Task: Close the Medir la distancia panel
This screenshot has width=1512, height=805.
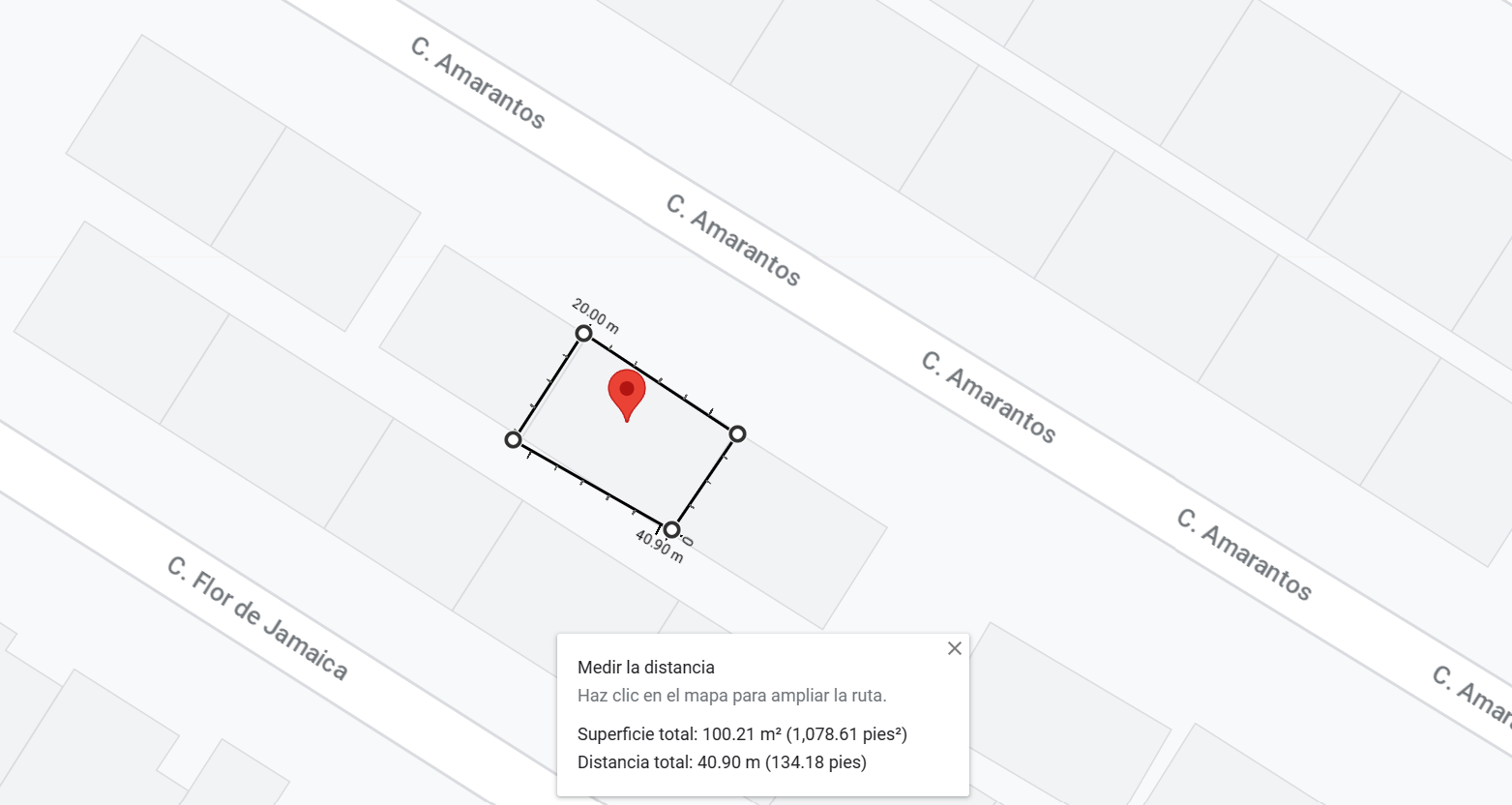Action: click(x=954, y=648)
